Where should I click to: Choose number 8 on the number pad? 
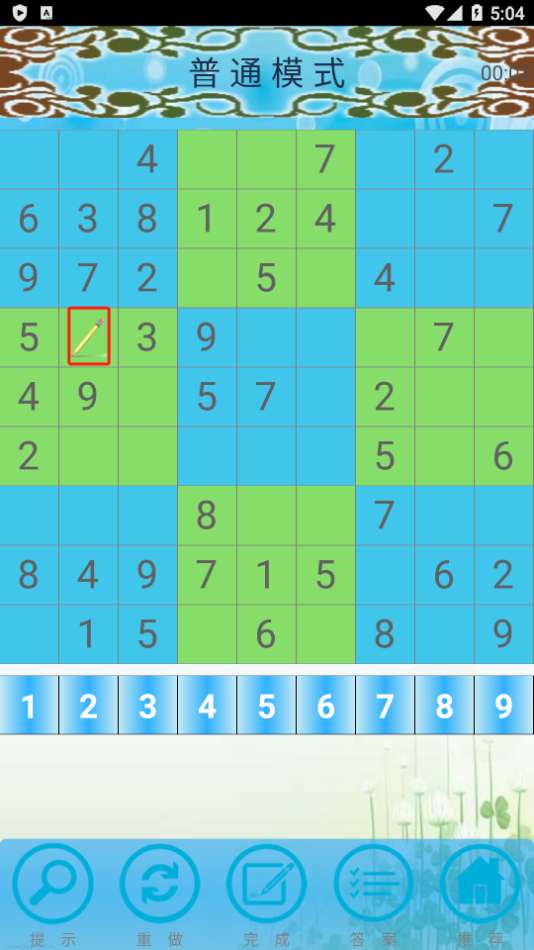click(445, 705)
